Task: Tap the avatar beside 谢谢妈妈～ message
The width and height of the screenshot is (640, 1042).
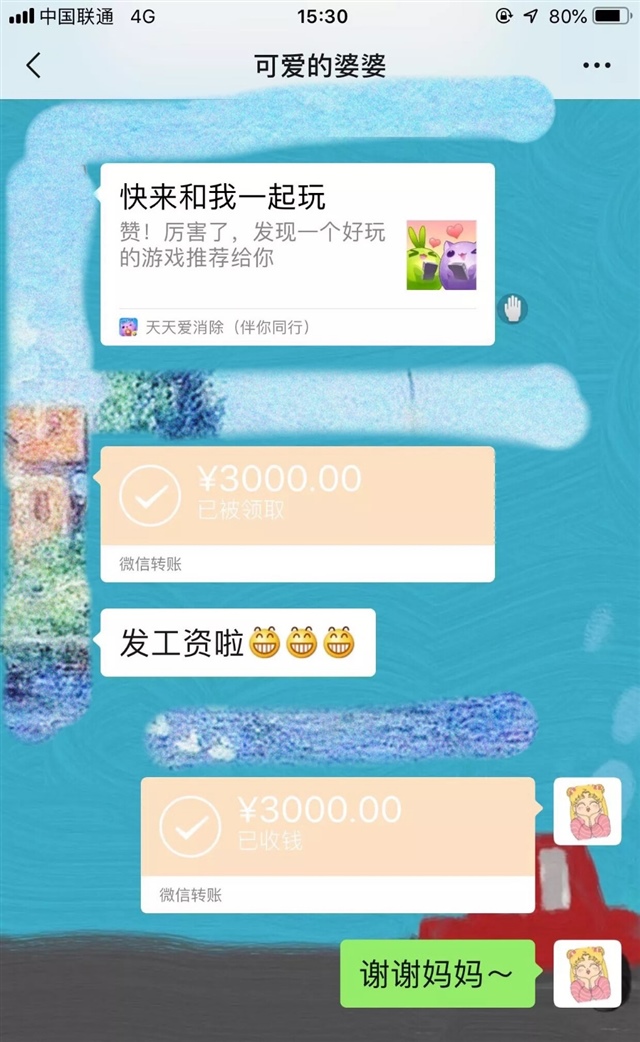Action: [x=587, y=973]
